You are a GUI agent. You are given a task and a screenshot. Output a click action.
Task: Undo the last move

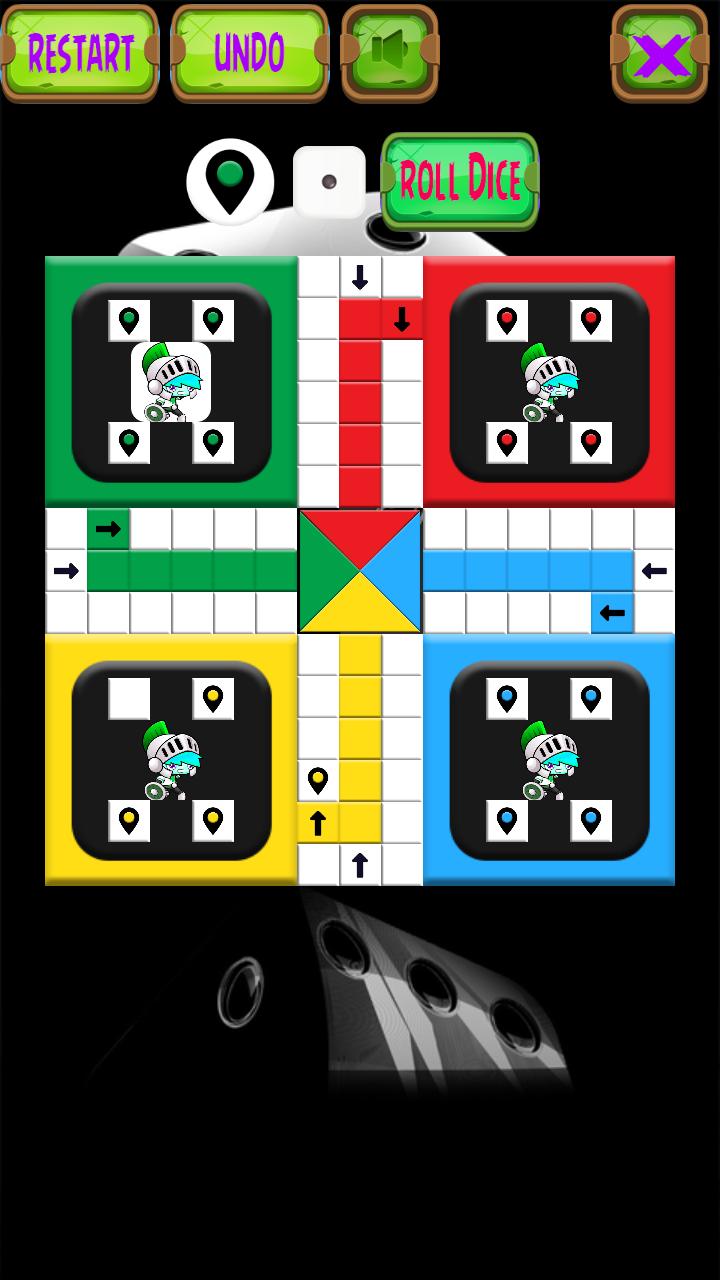click(x=250, y=53)
